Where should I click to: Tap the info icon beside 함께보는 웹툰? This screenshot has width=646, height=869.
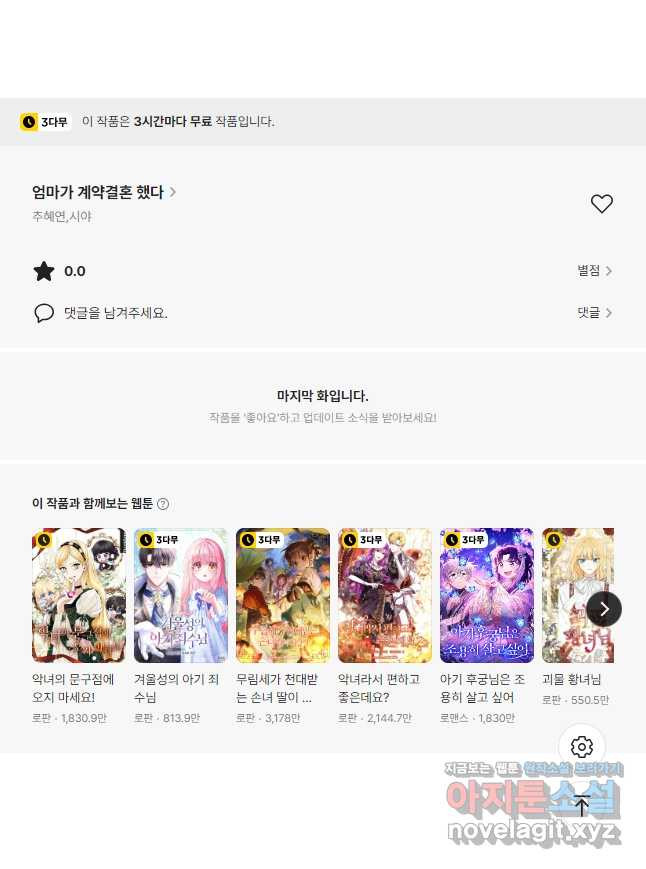tap(163, 504)
